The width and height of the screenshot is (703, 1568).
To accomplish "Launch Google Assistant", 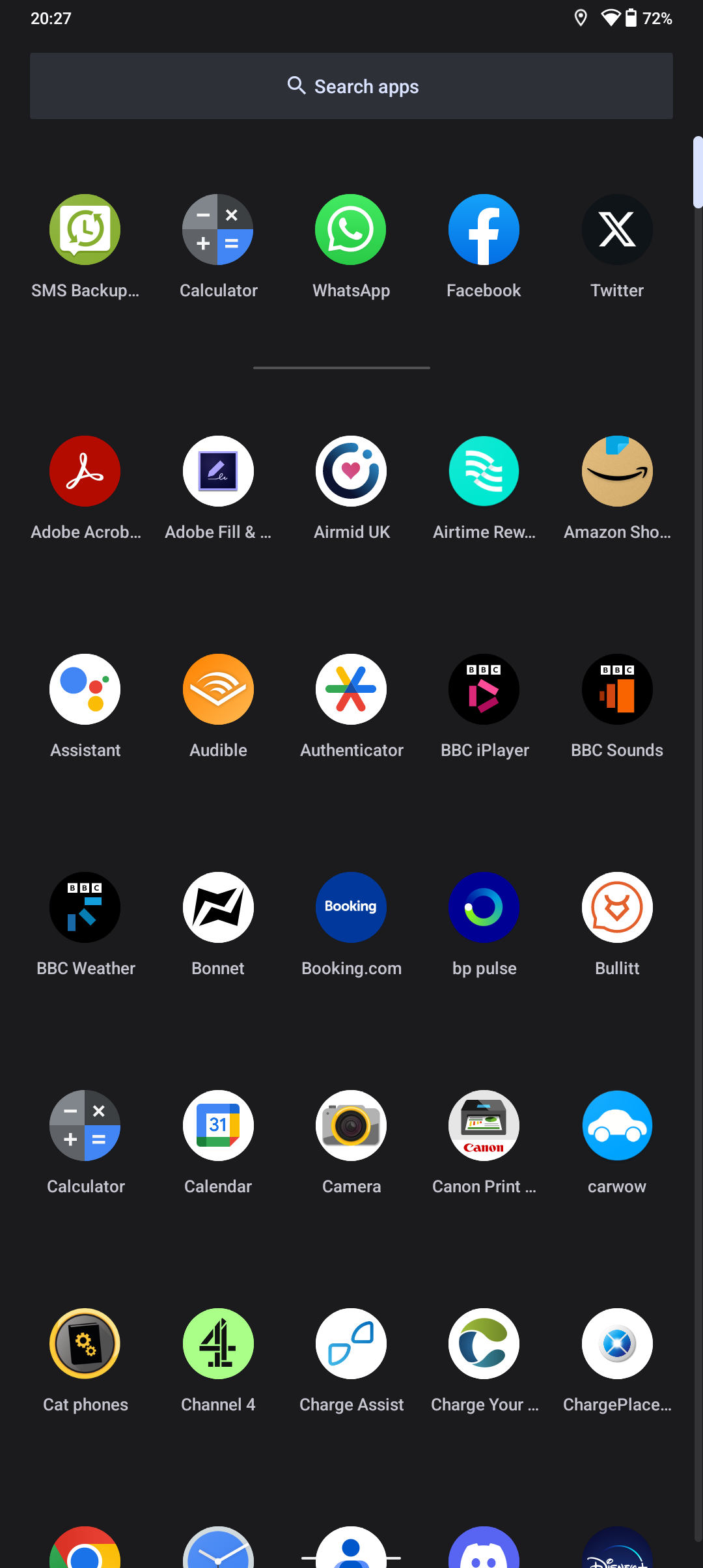I will [x=85, y=690].
